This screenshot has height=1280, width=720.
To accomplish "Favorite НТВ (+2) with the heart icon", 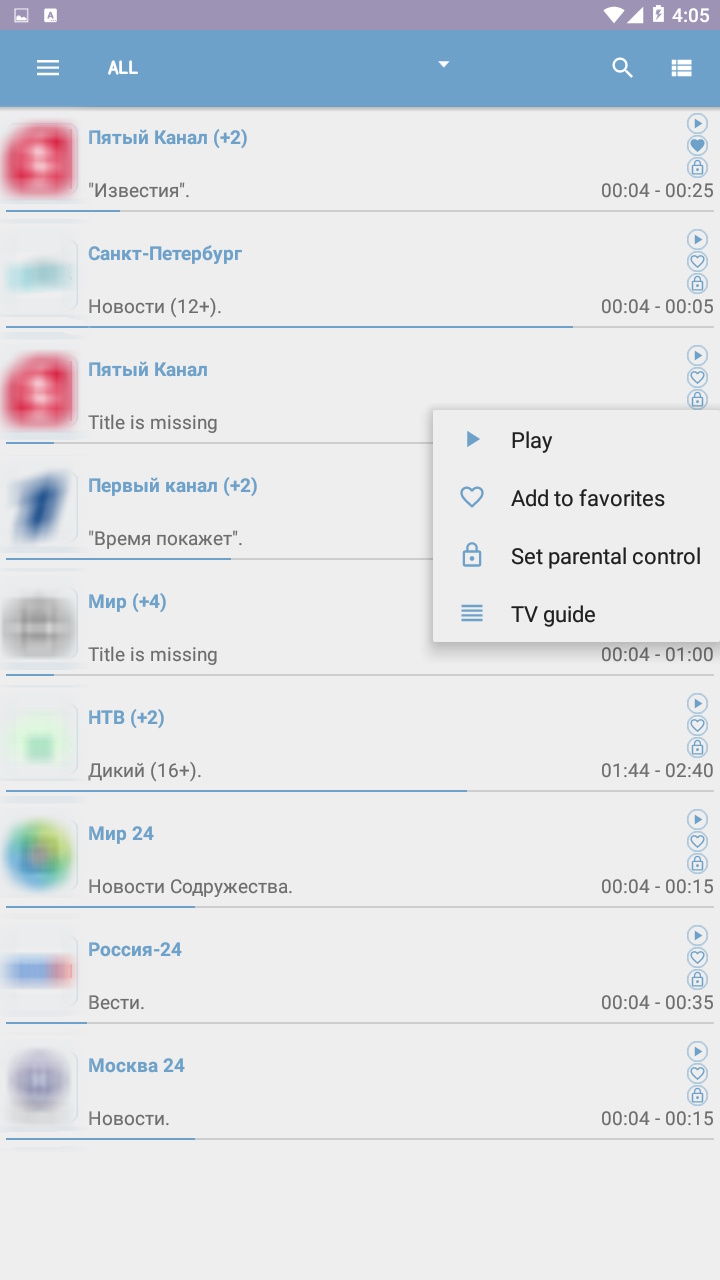I will coord(697,726).
